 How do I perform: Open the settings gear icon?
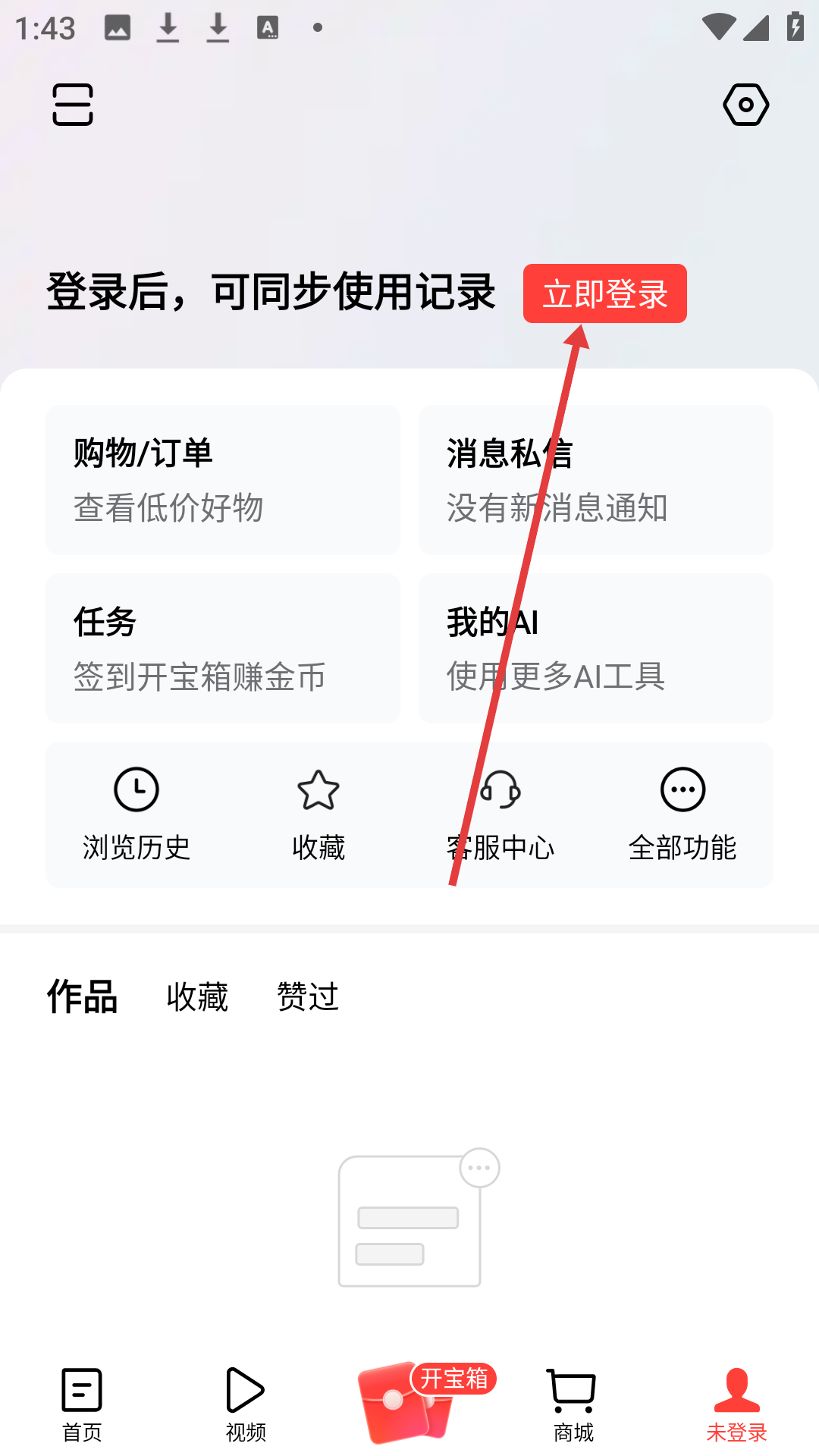pyautogui.click(x=745, y=105)
